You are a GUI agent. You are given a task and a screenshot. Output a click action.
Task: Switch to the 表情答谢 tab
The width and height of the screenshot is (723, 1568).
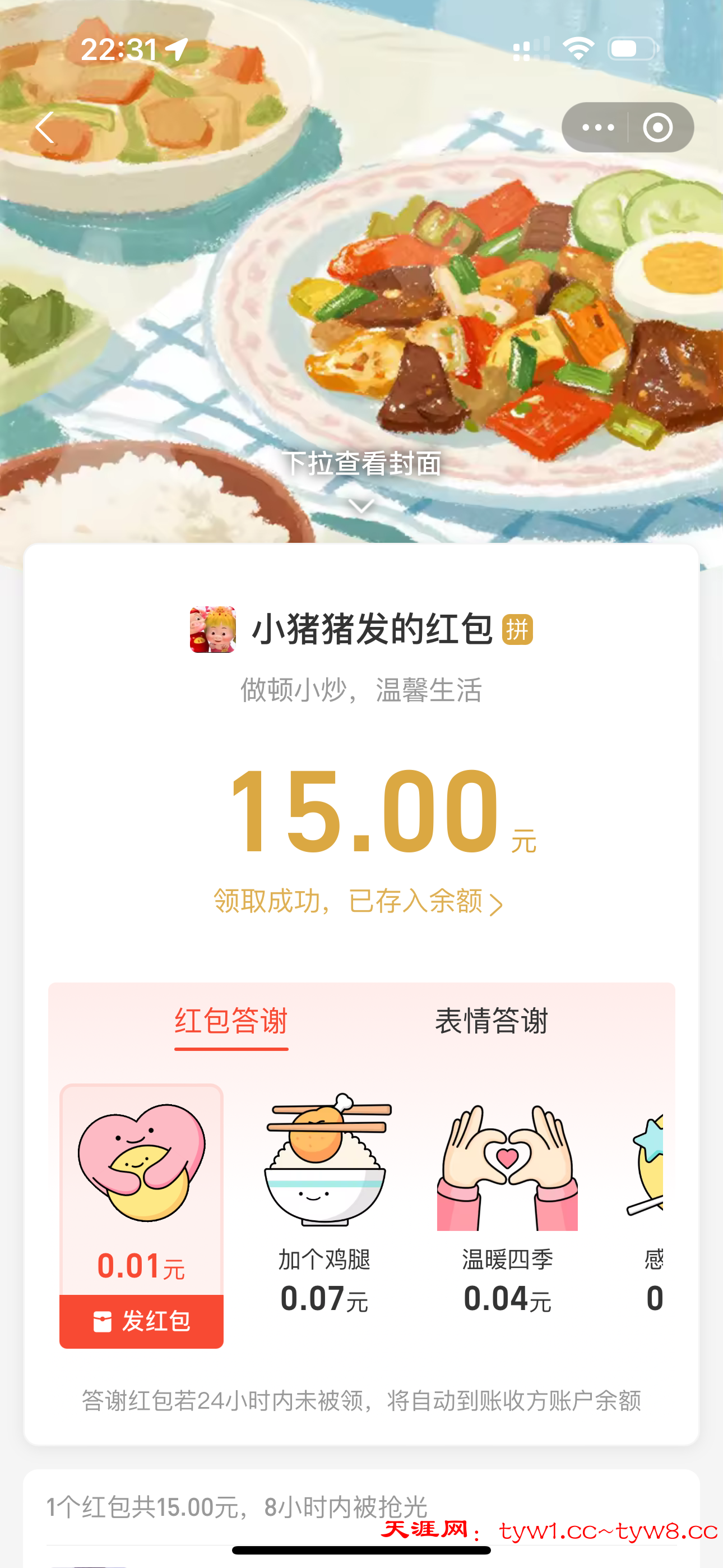pyautogui.click(x=491, y=1021)
